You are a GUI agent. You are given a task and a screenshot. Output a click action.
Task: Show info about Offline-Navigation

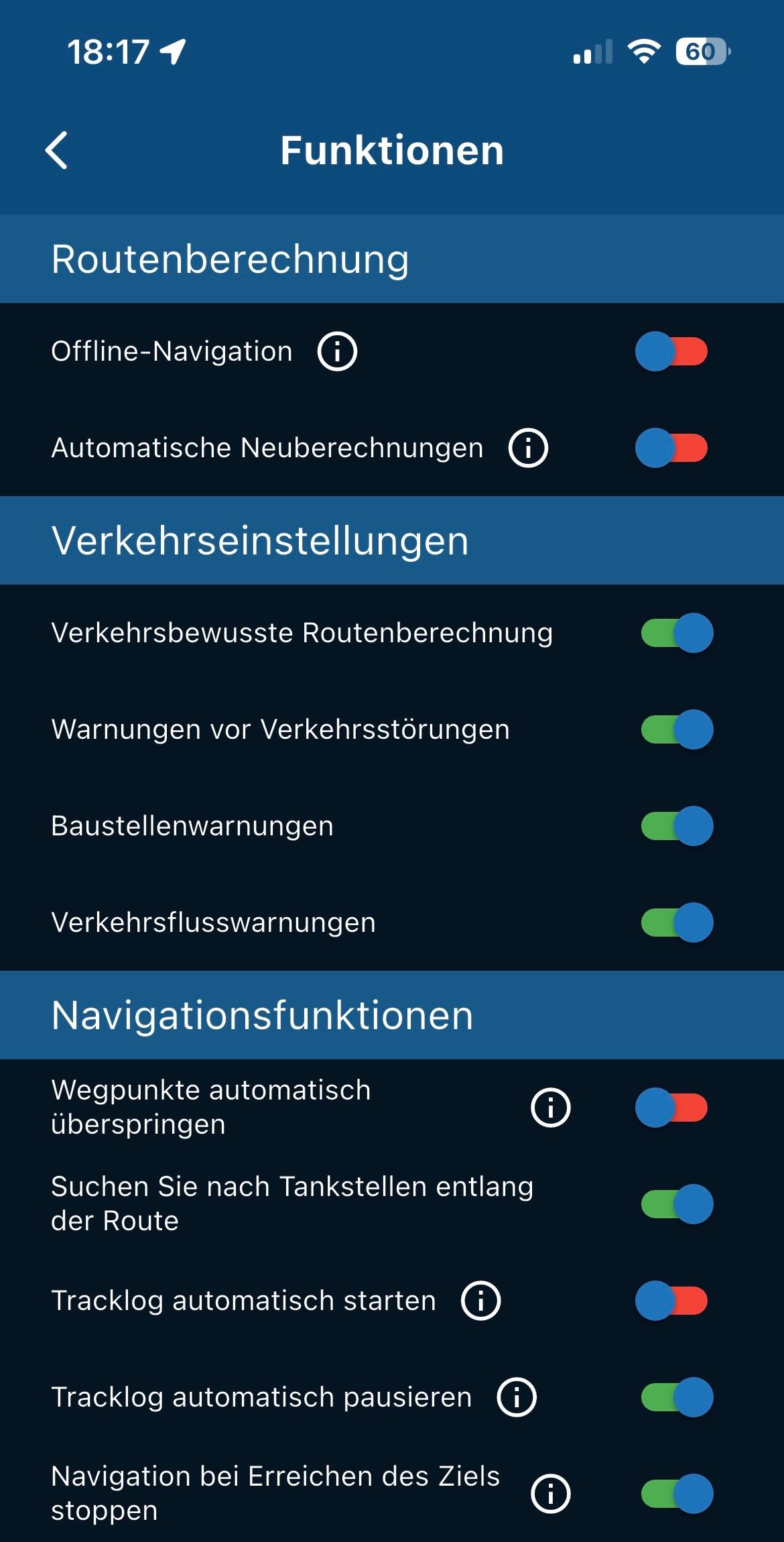pos(337,351)
